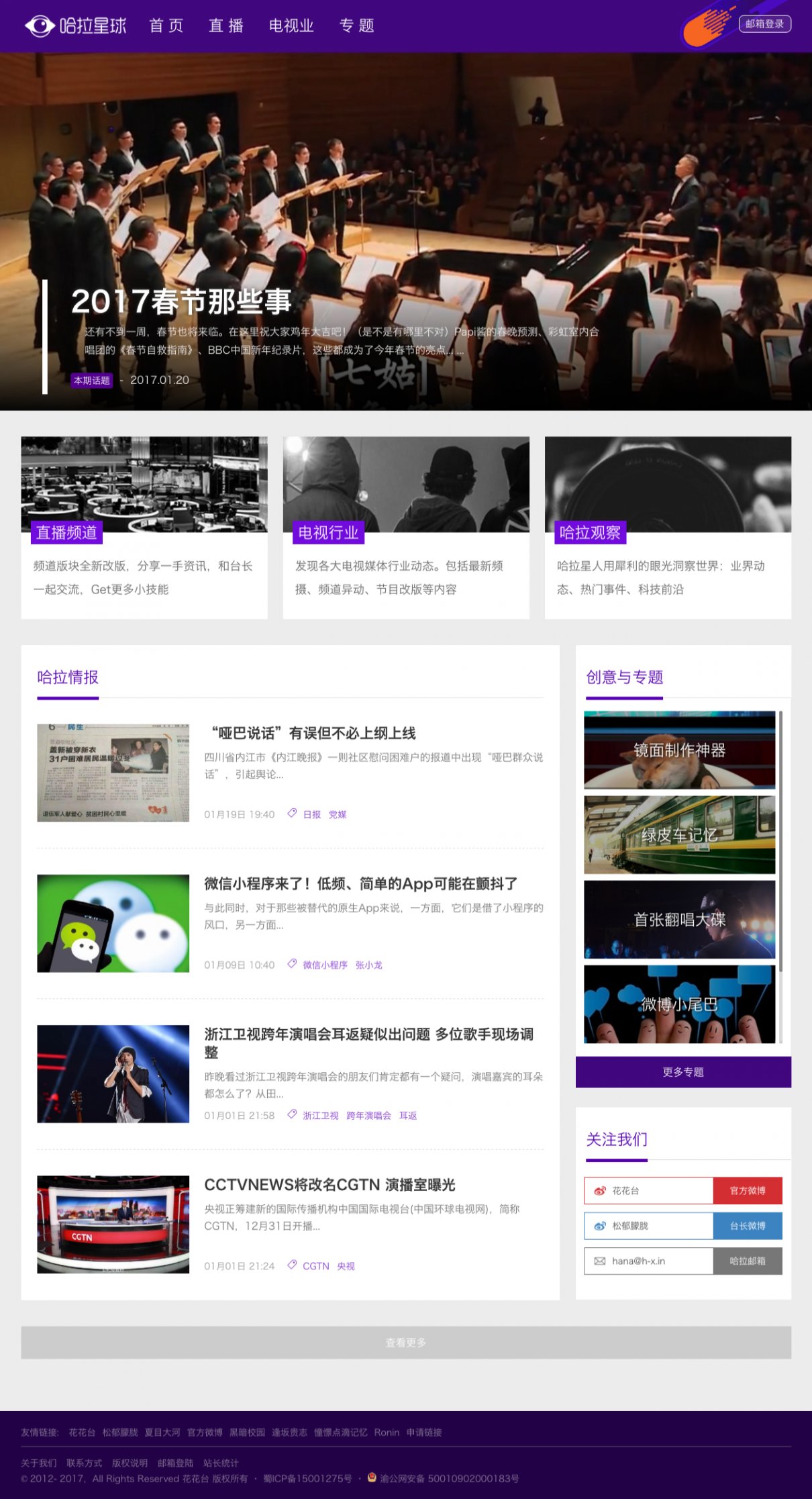Tap the 更多专题 button
Screen dimensions: 812x1499
point(683,1072)
